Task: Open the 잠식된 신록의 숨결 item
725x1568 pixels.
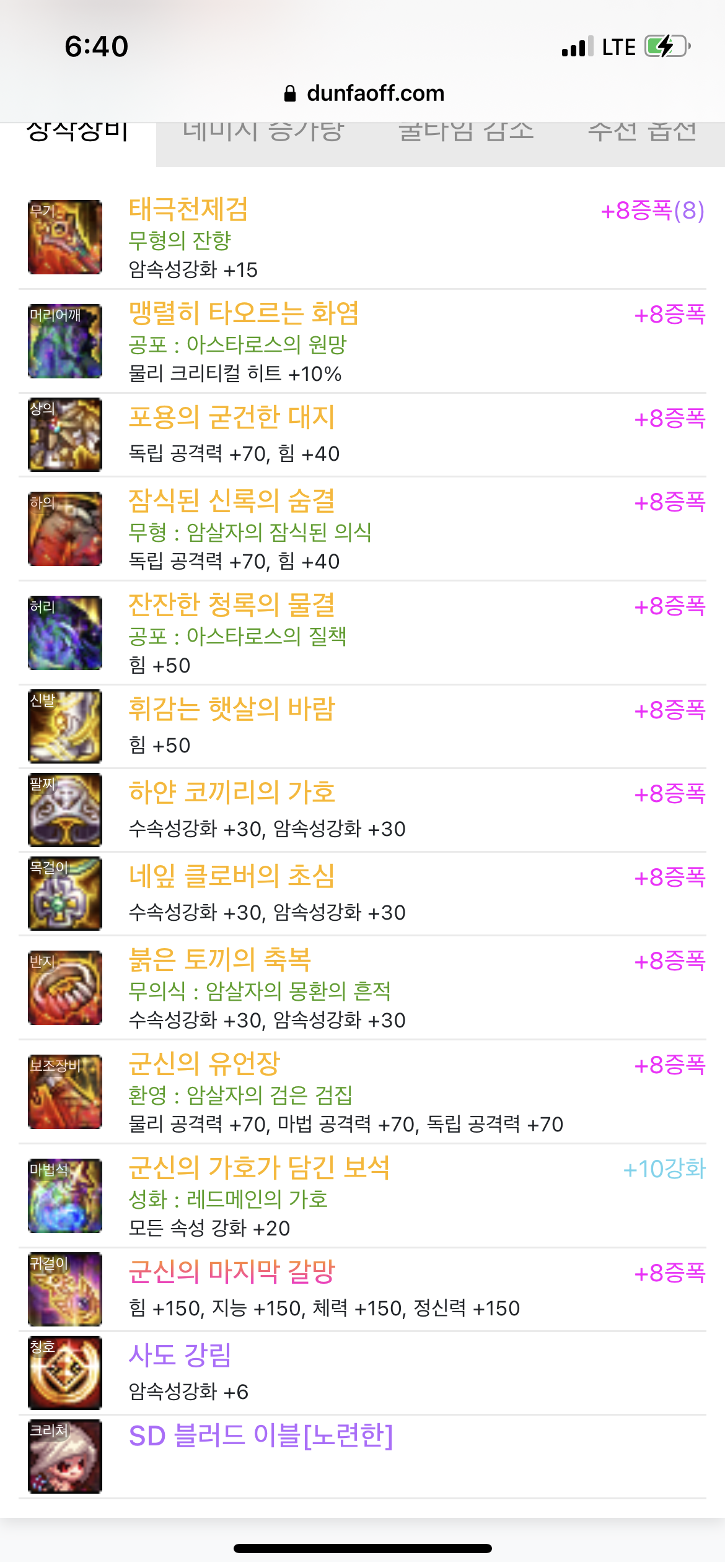Action: tap(362, 529)
